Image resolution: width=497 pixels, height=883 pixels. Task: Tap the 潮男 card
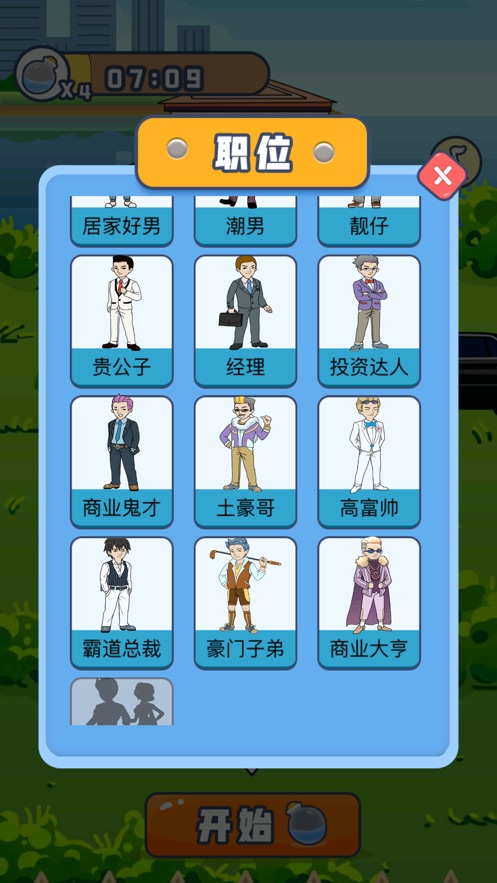(245, 221)
